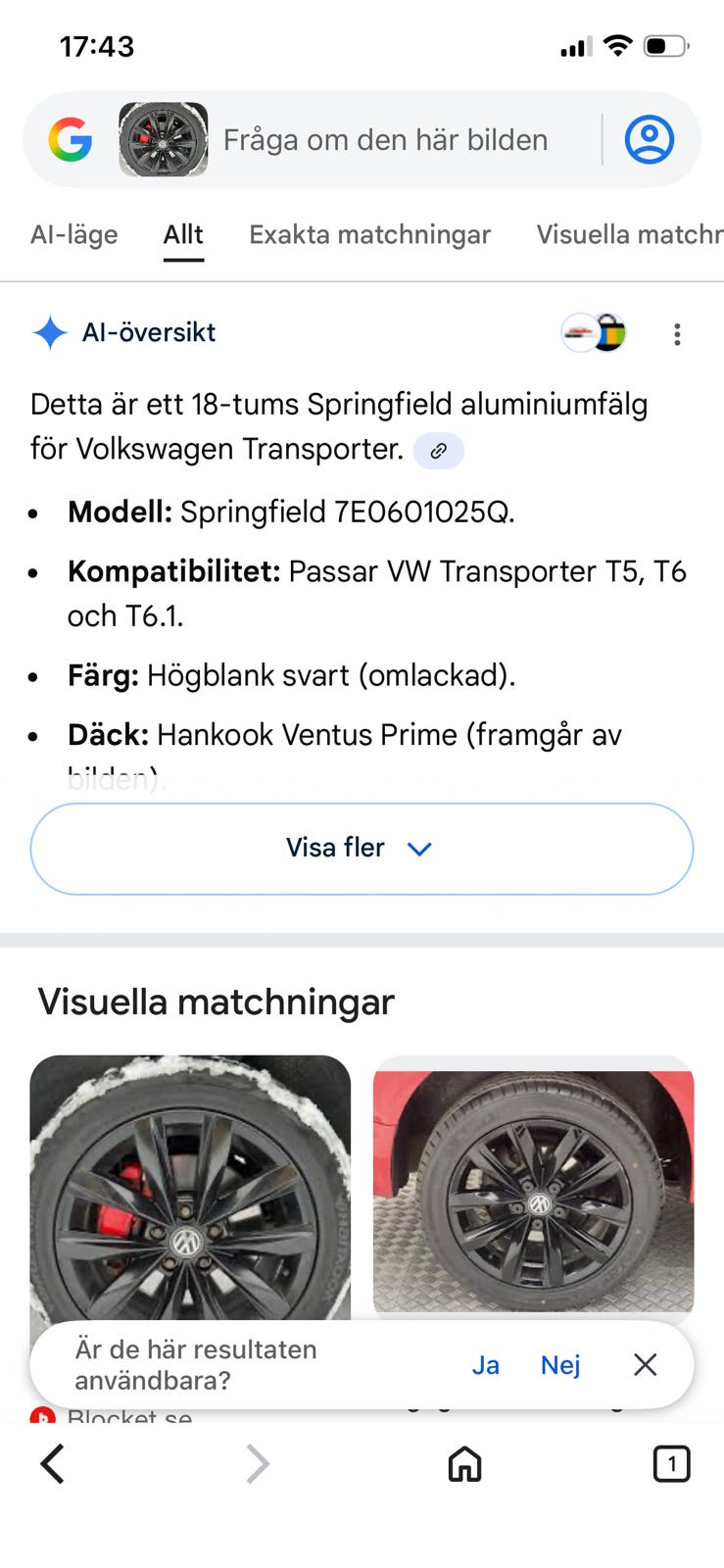Tap the source link chip after Transporter
The height and width of the screenshot is (1568, 724).
[439, 451]
